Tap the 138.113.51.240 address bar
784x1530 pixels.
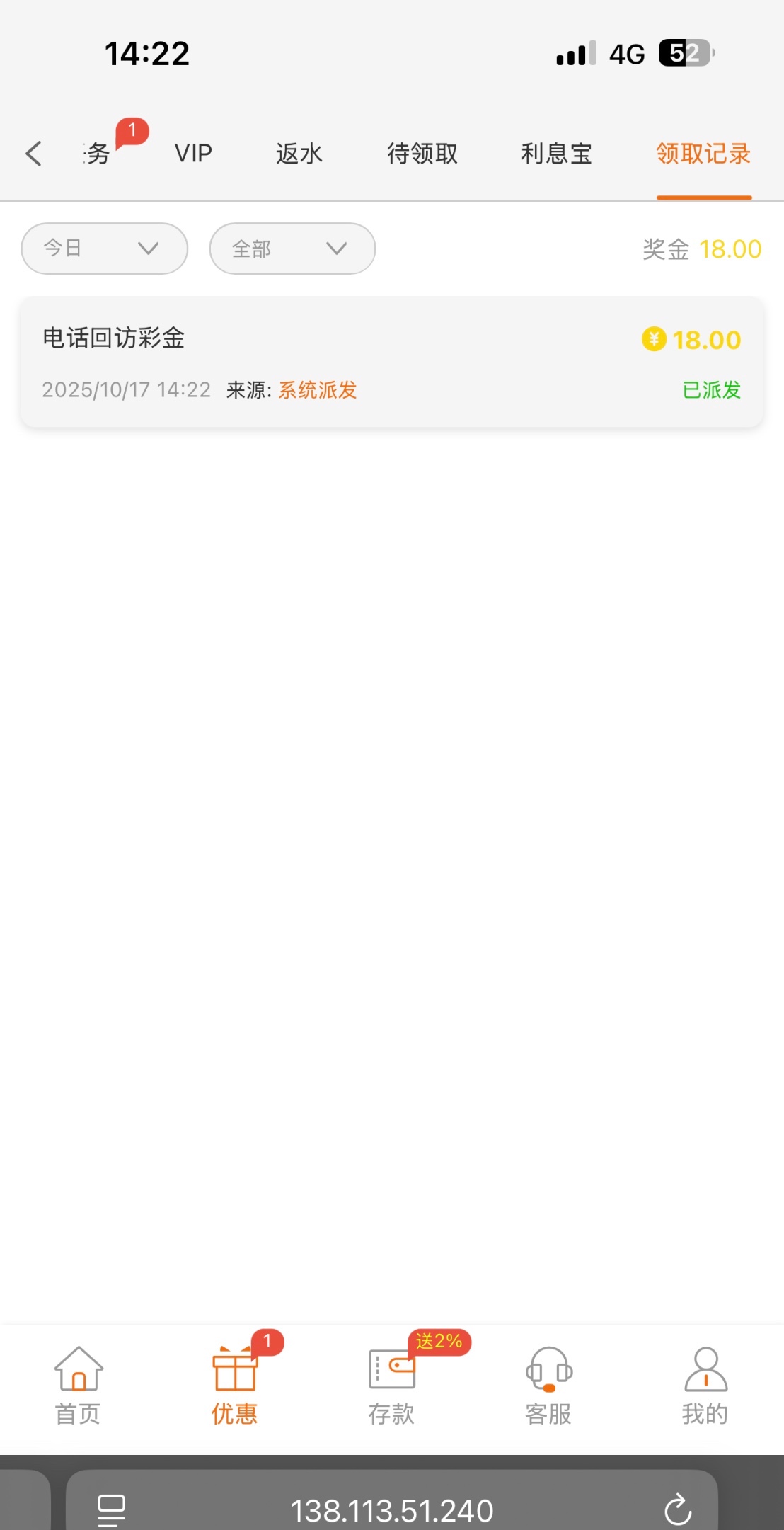(x=391, y=1510)
